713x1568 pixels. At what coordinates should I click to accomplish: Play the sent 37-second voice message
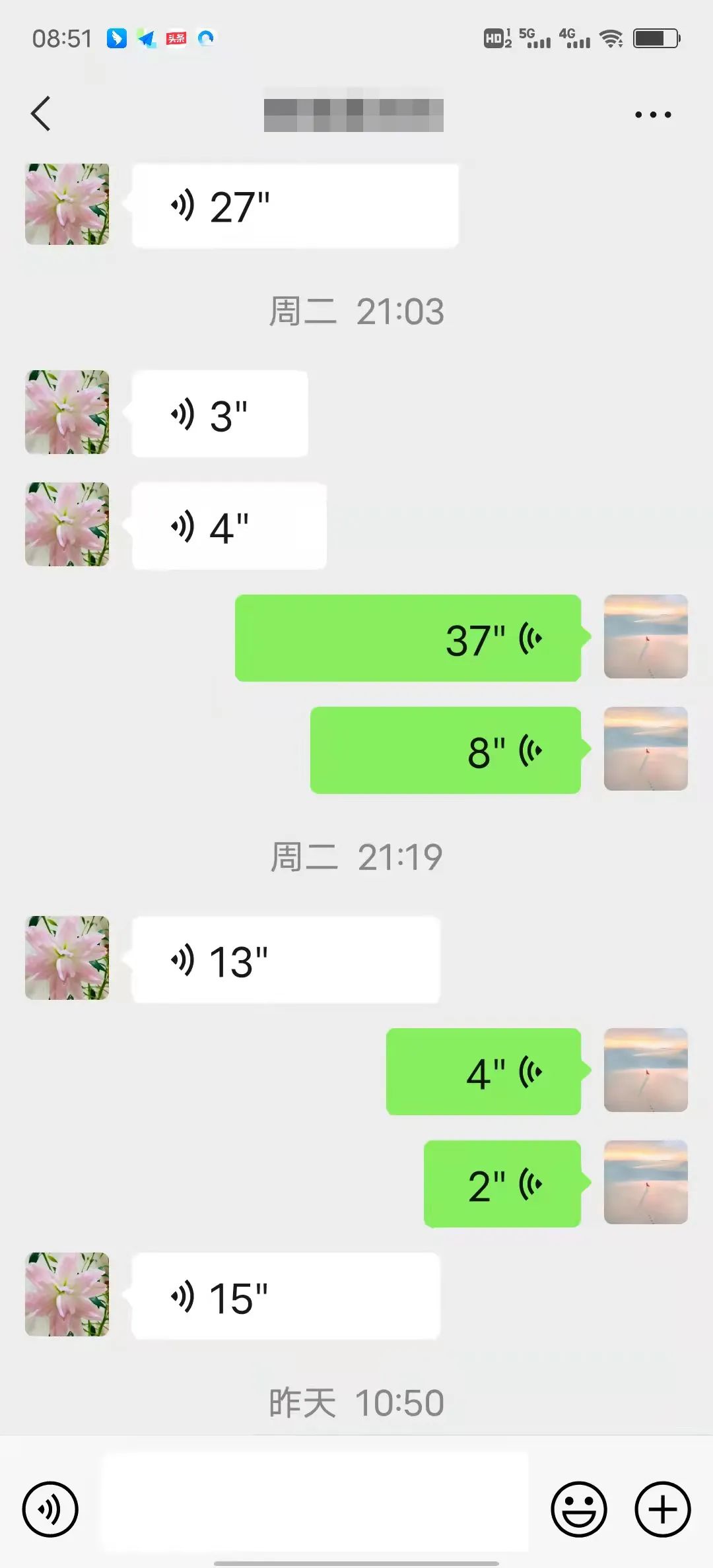pyautogui.click(x=408, y=638)
